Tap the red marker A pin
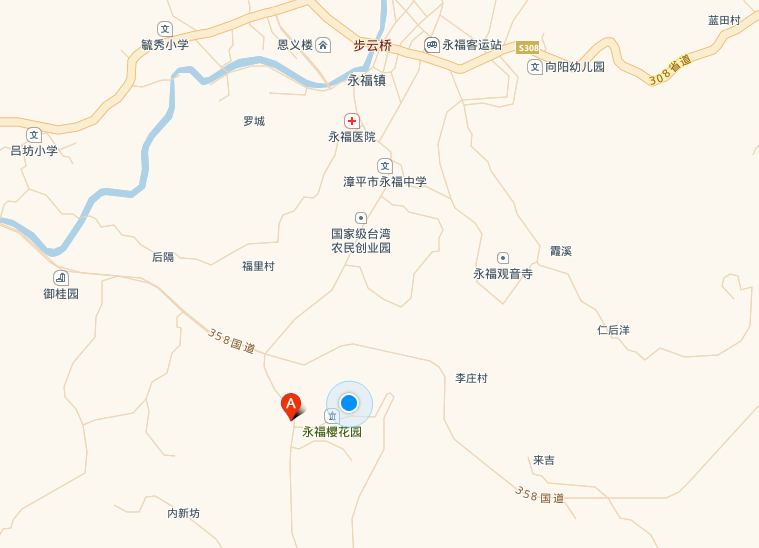The height and width of the screenshot is (548, 759). click(x=291, y=405)
